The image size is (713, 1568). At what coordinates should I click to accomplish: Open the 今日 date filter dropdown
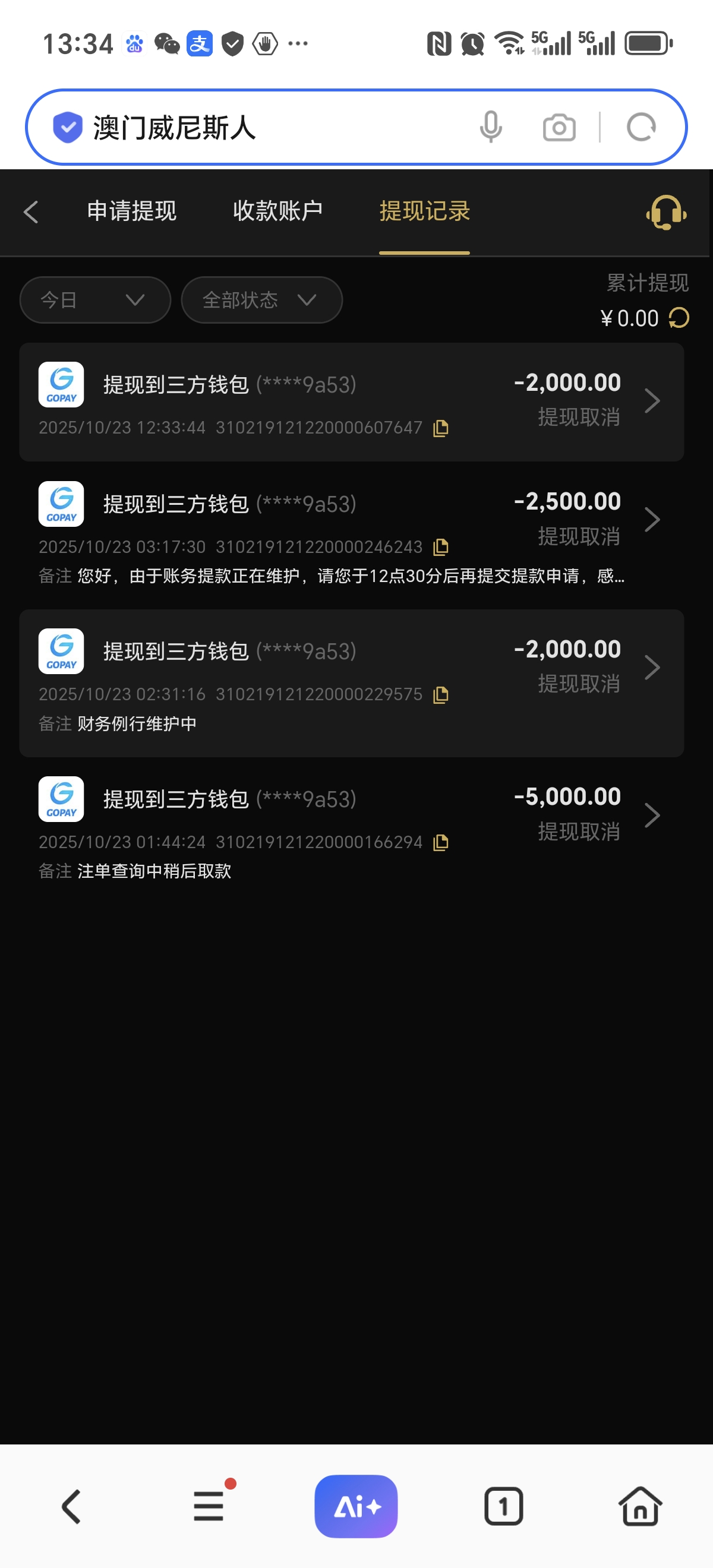(95, 299)
